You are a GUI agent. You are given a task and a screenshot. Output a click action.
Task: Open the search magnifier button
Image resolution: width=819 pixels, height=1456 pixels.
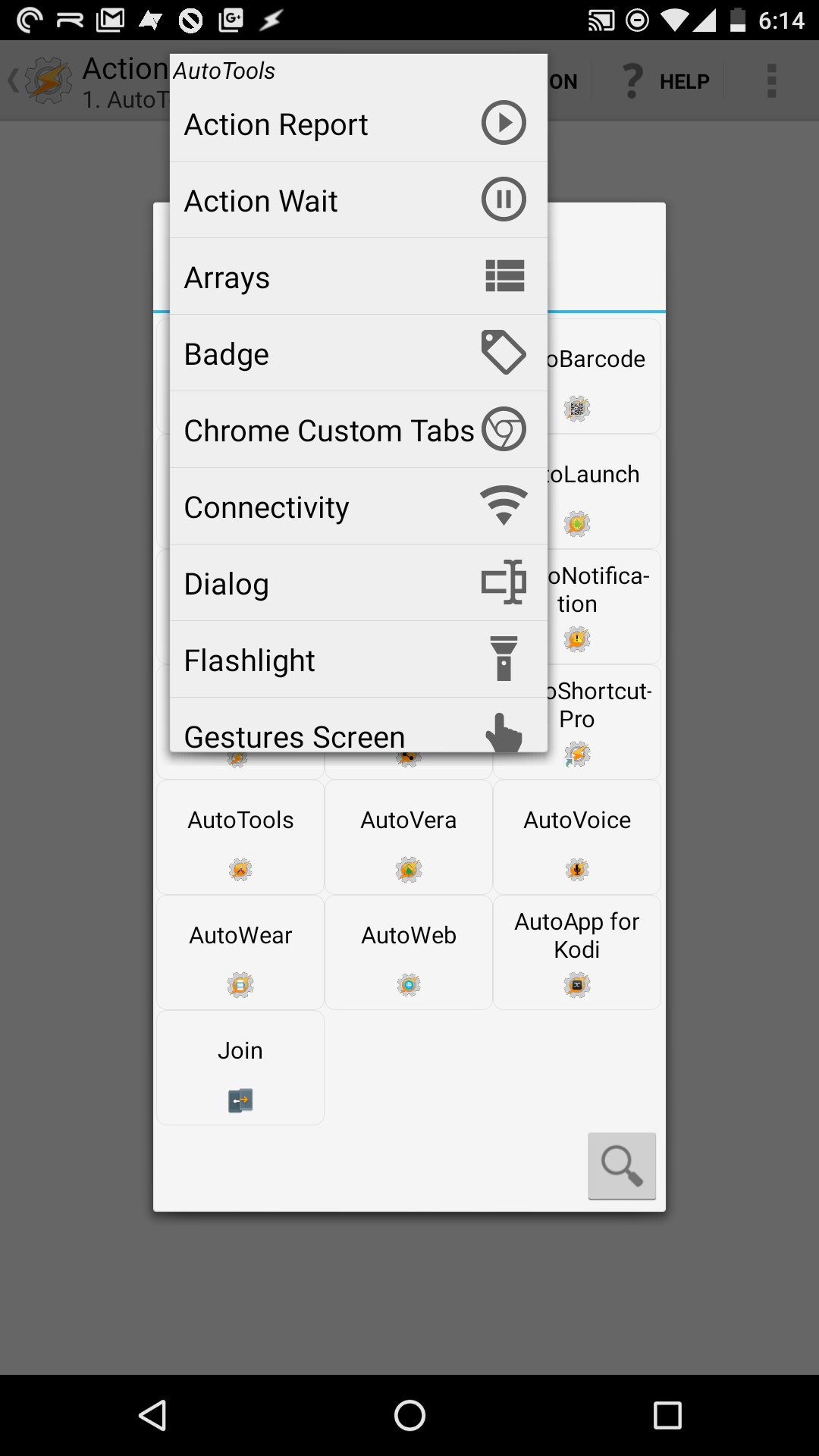coord(621,1166)
